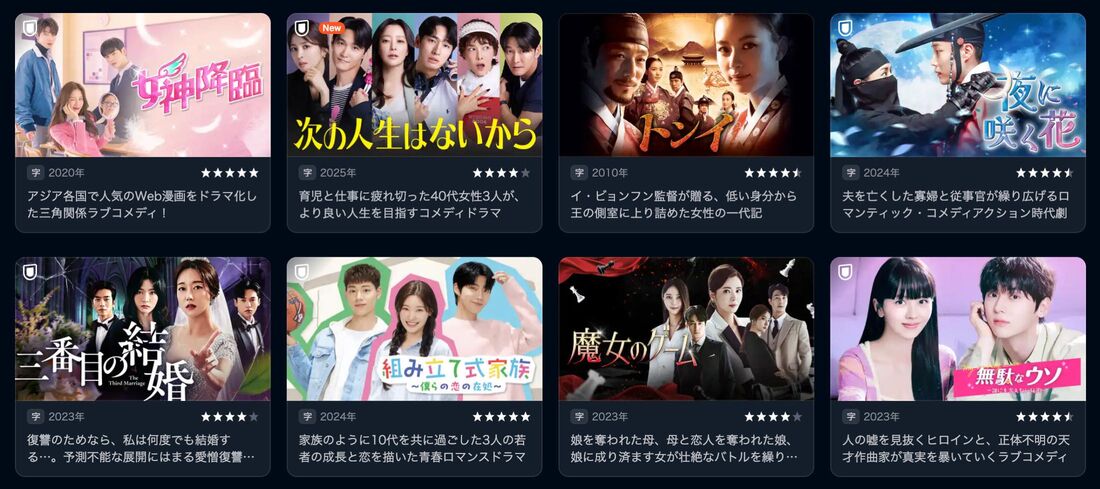
Task: View the 無駄なウソ drama details
Action: coord(958,330)
